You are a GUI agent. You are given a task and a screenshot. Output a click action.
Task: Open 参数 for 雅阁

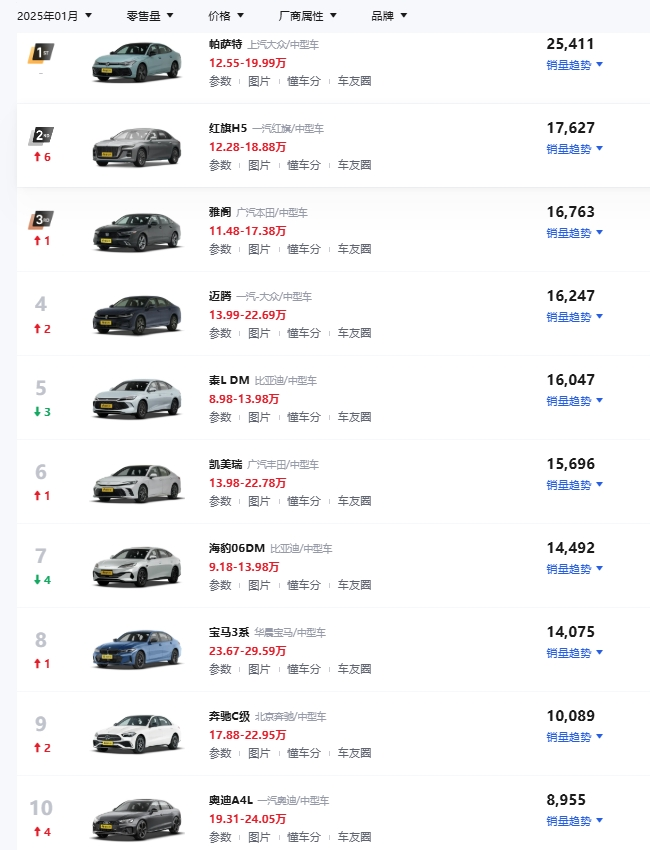(x=220, y=249)
